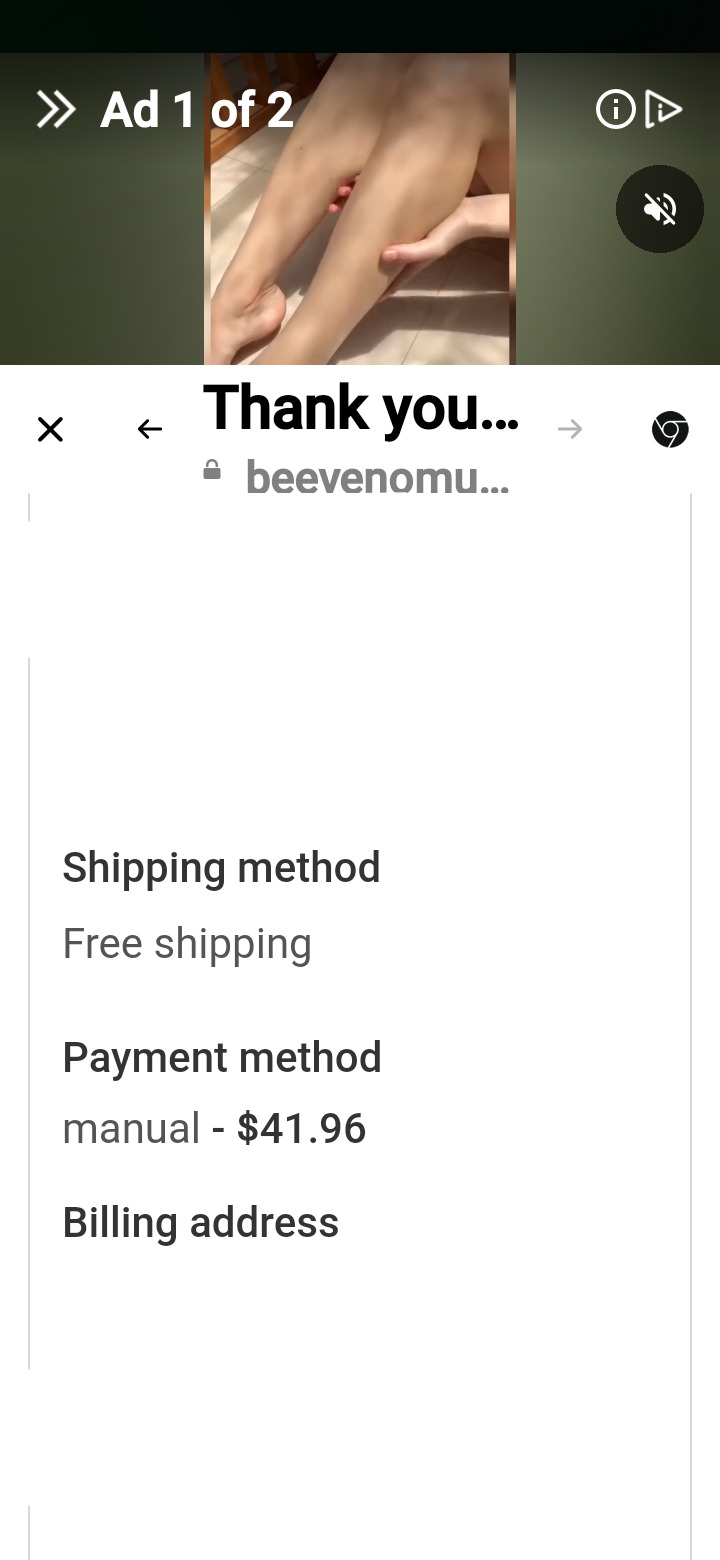Unmute the ad video
This screenshot has height=1560, width=720.
pyautogui.click(x=659, y=209)
